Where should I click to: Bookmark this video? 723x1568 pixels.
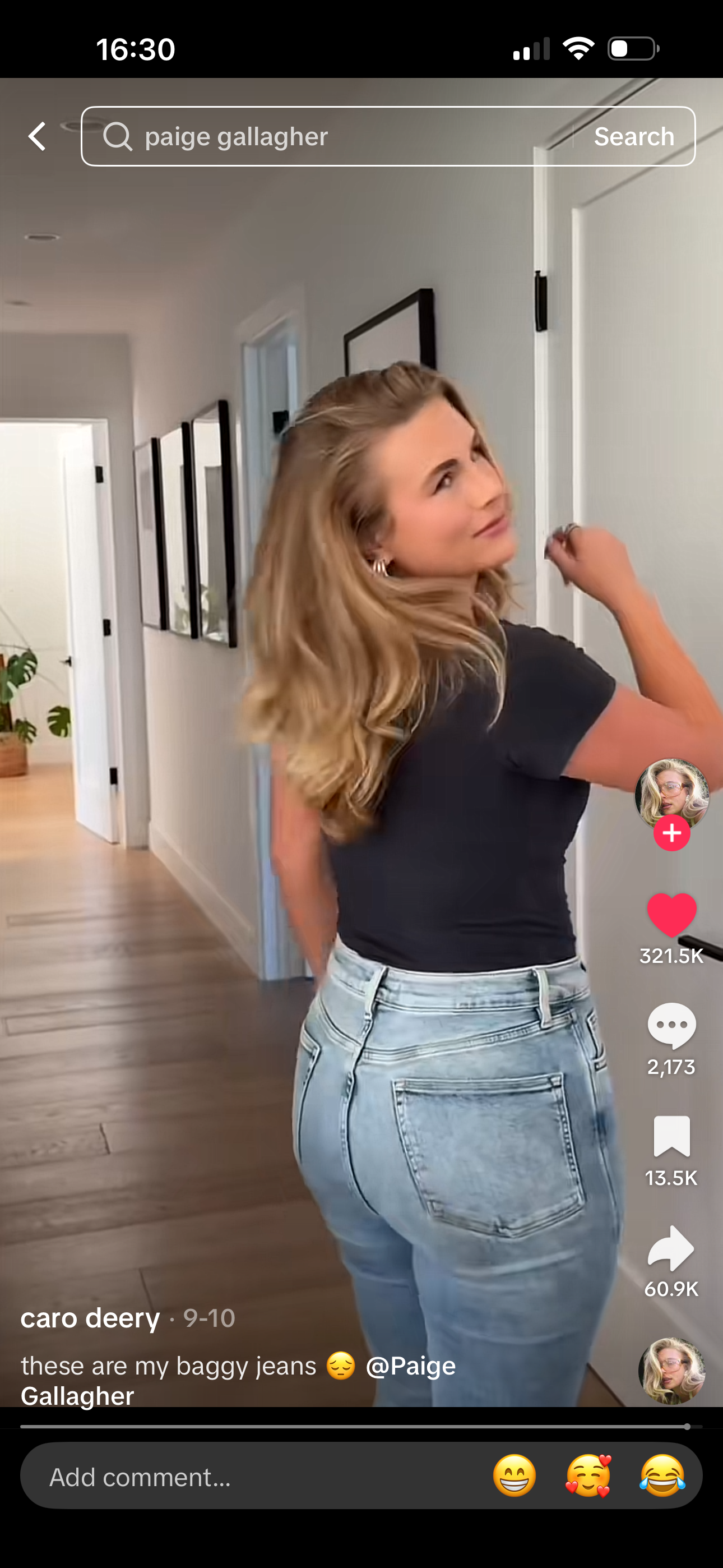[x=671, y=1136]
